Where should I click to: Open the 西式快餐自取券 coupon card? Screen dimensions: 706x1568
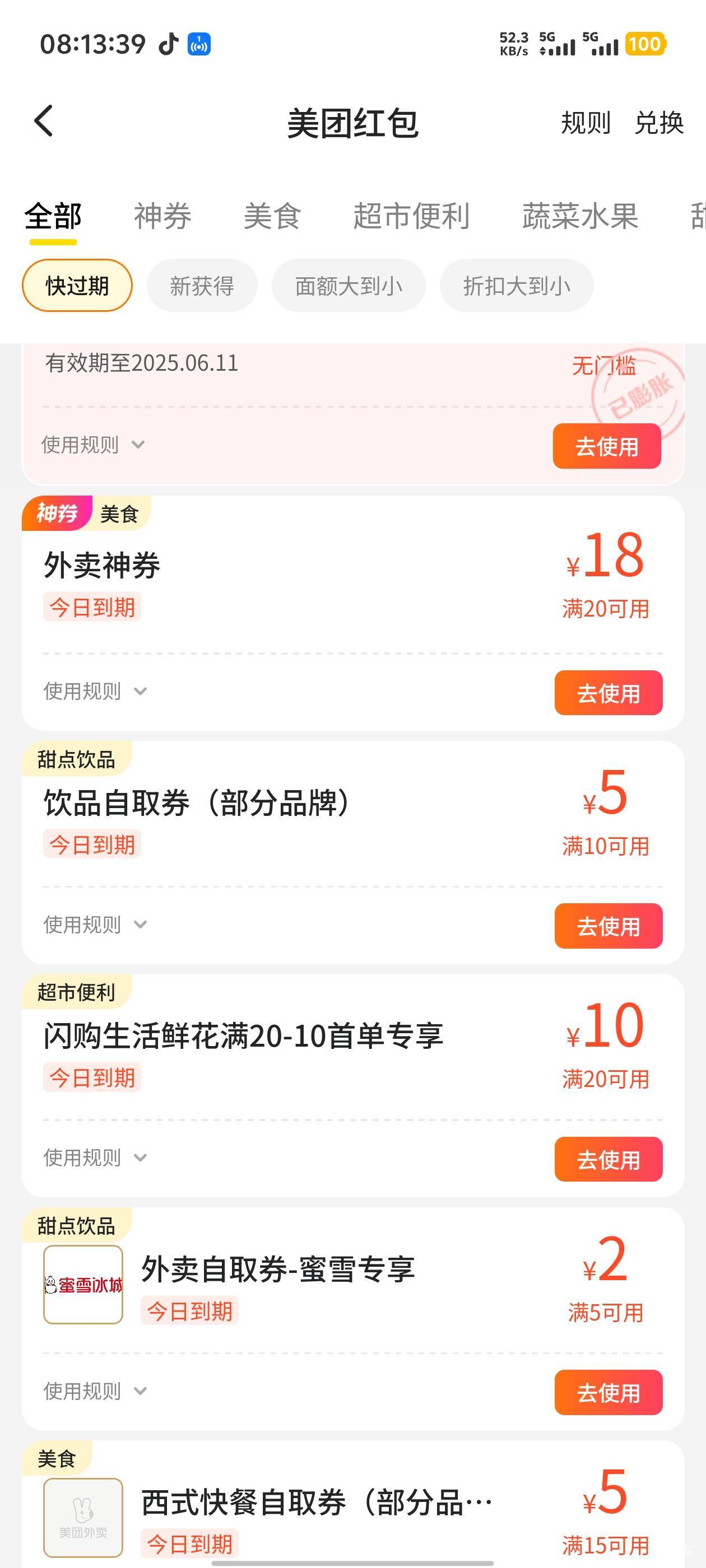coord(354,1504)
